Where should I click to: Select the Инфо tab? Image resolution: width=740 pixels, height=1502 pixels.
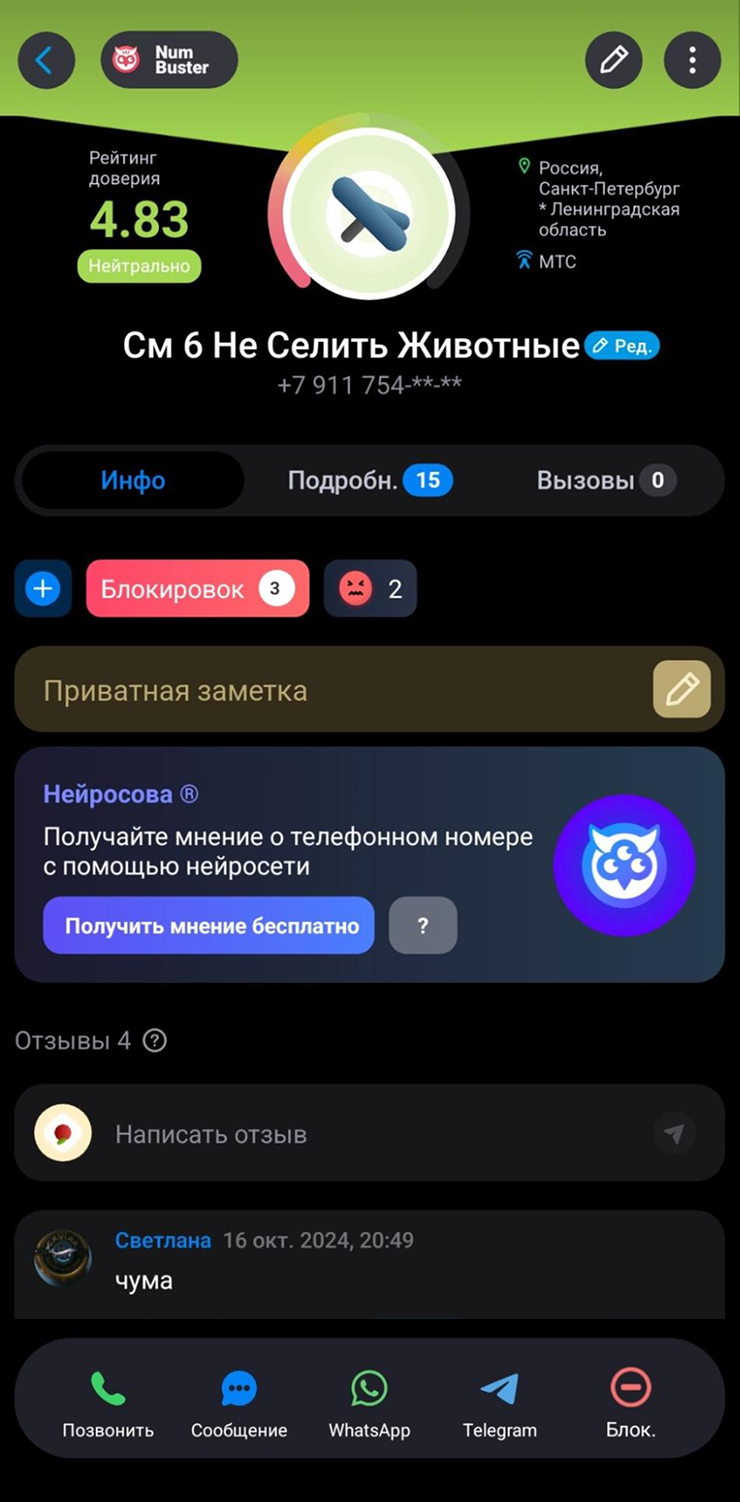point(133,481)
